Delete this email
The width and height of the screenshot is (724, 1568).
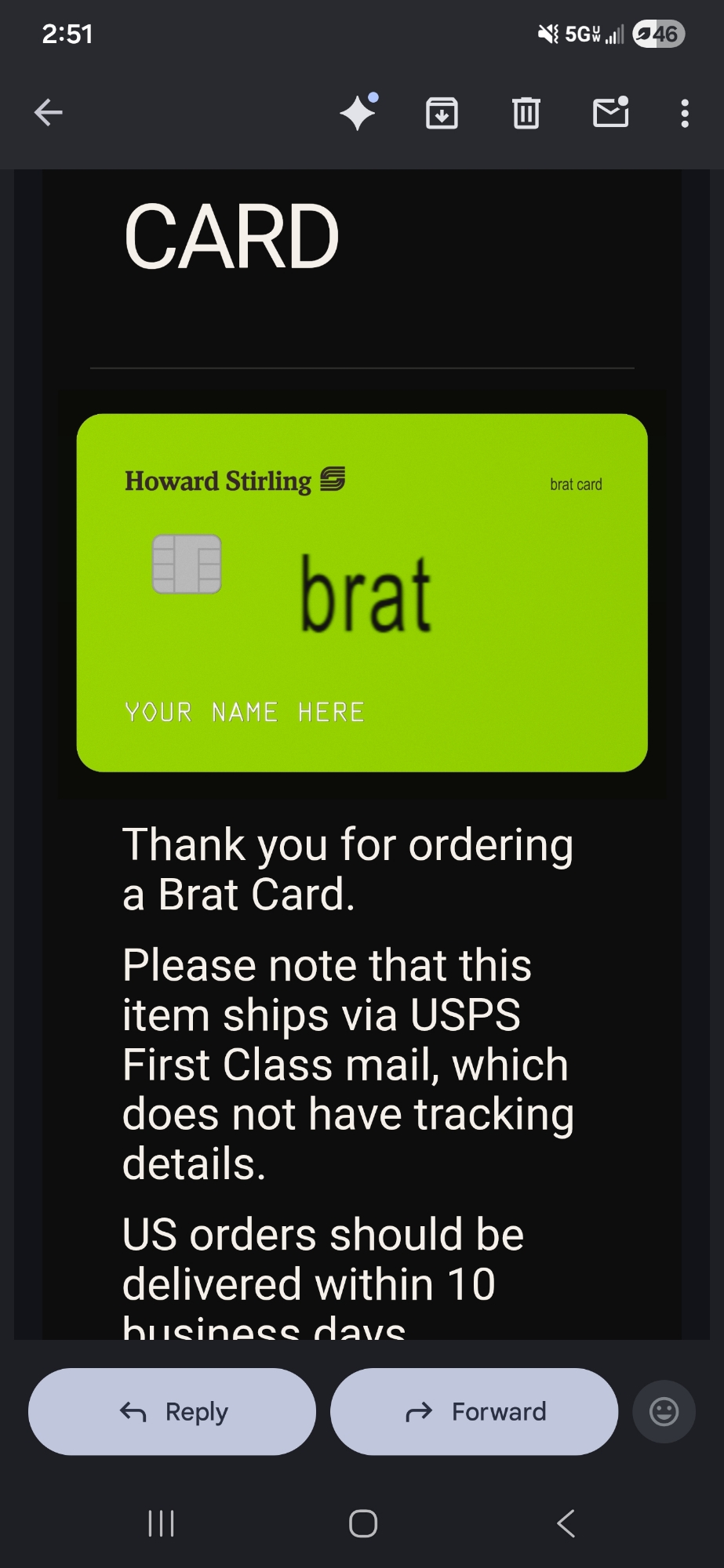tap(526, 113)
